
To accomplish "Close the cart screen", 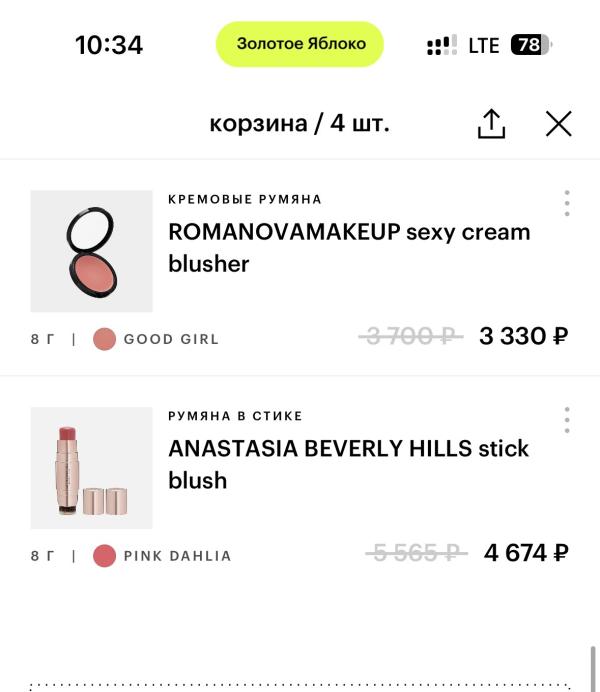I will point(558,124).
